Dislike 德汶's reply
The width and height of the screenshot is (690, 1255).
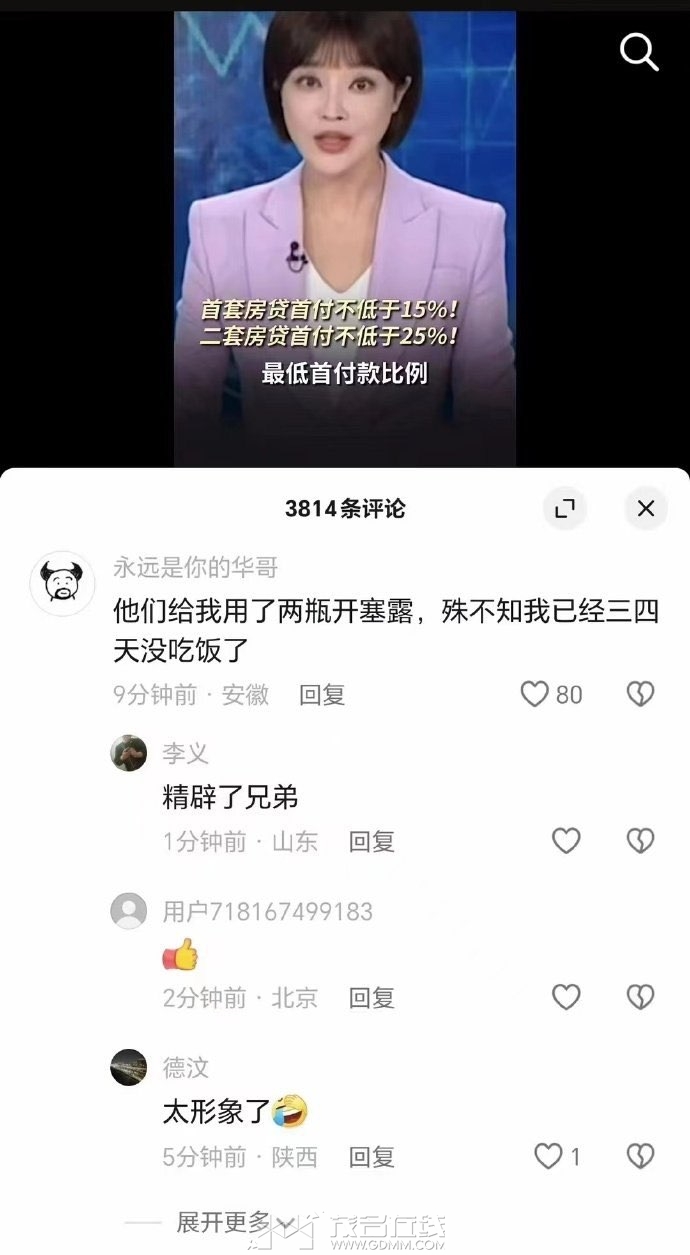click(x=640, y=1157)
